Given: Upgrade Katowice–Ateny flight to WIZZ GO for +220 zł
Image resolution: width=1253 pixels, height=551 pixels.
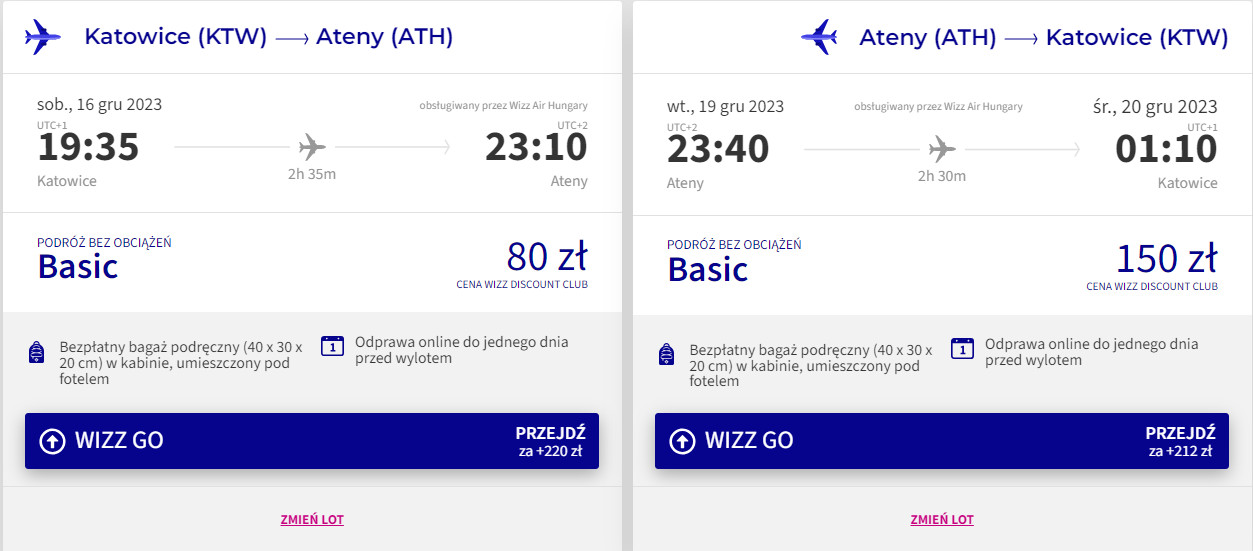Looking at the screenshot, I should click(311, 441).
